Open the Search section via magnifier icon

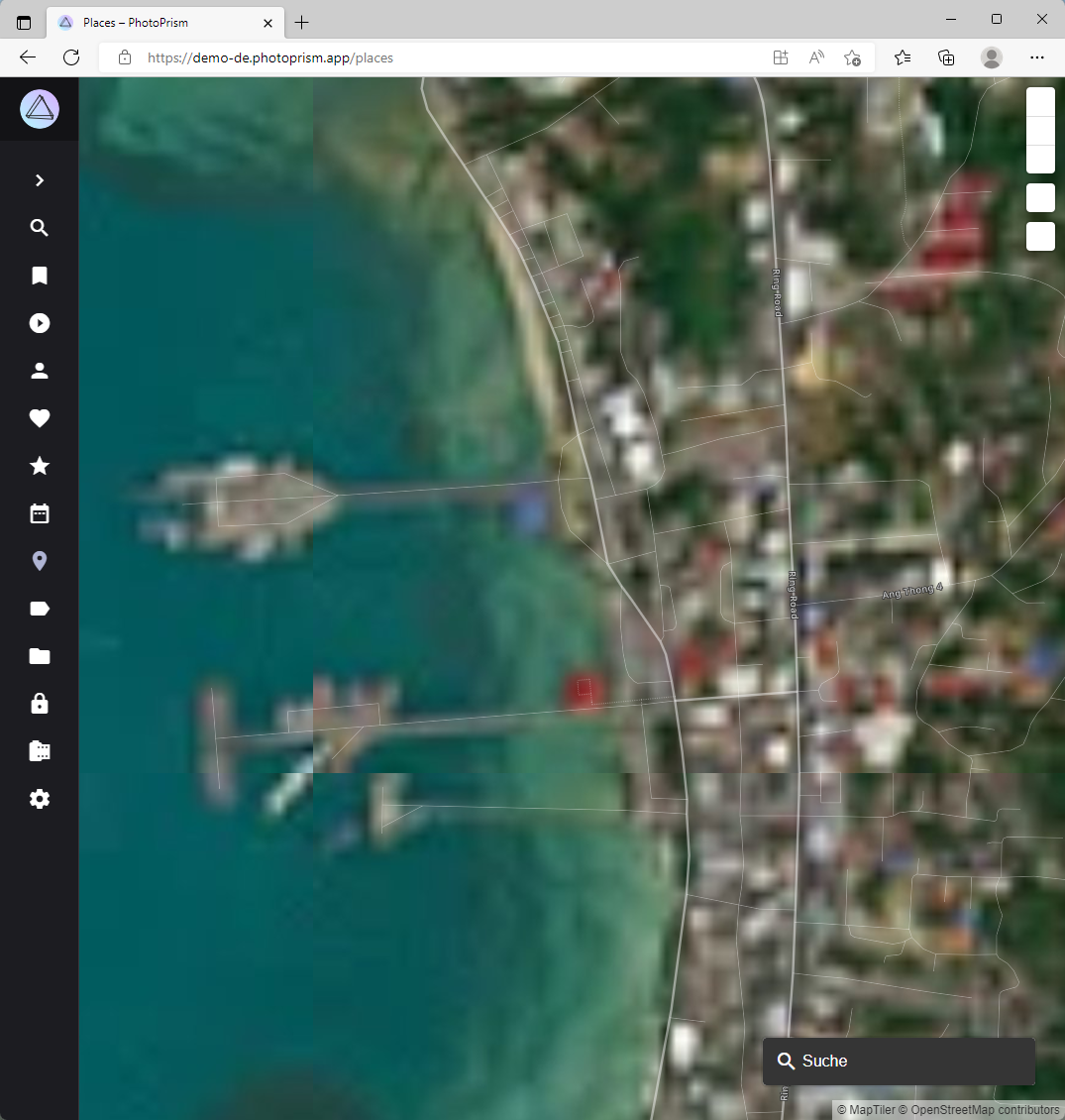point(39,227)
